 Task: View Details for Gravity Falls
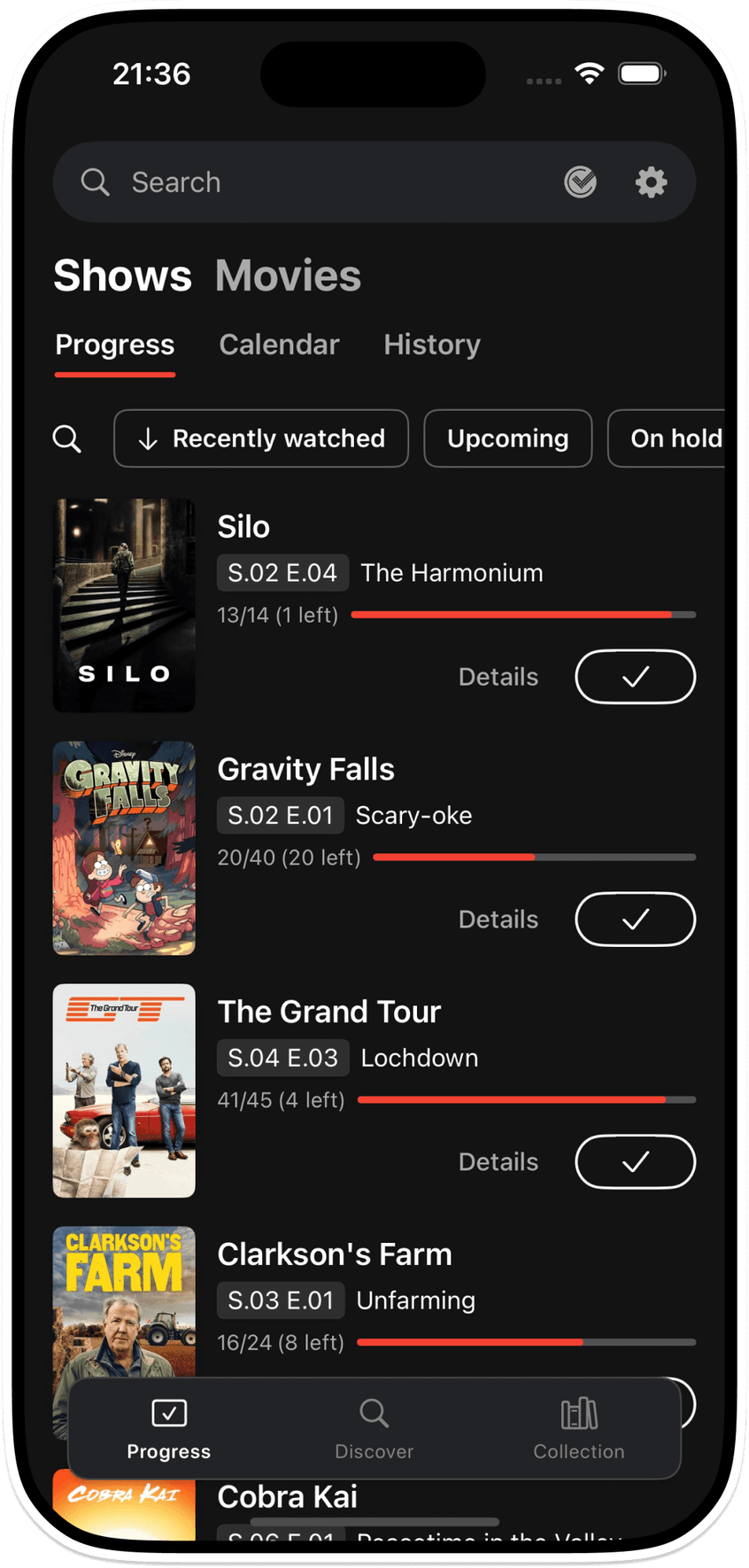(498, 920)
